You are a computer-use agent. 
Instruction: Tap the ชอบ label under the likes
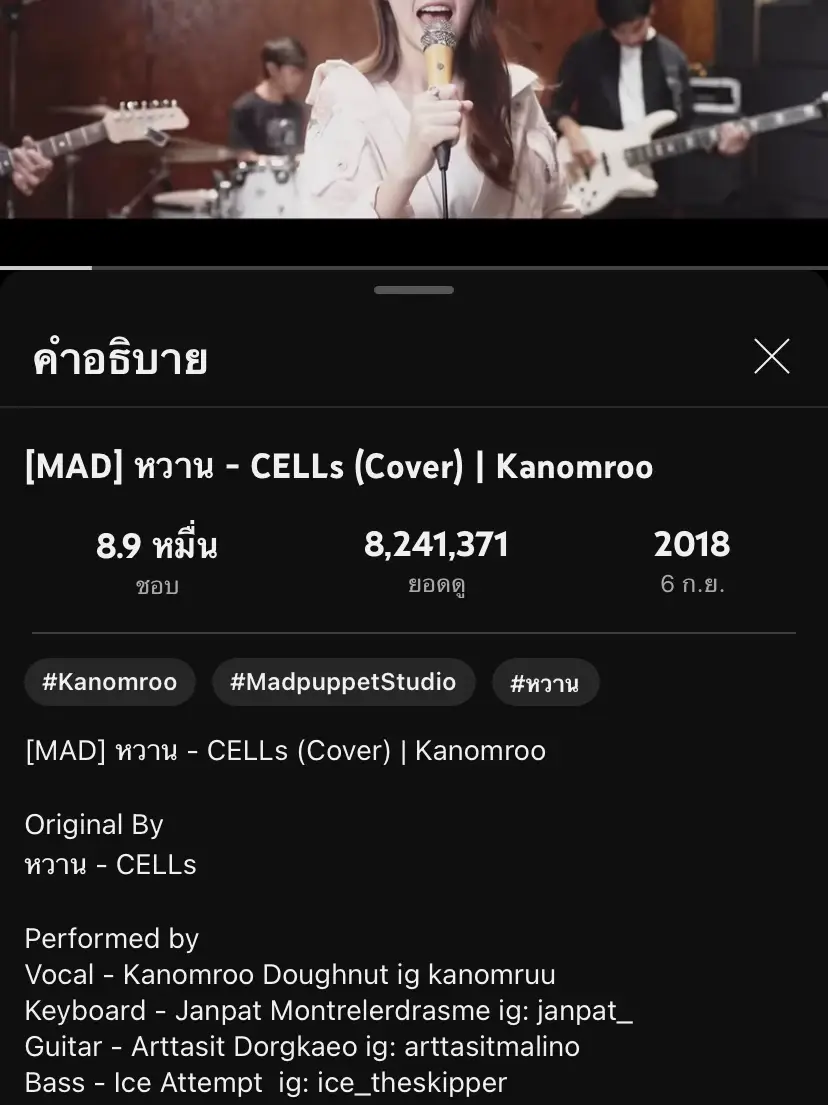157,587
